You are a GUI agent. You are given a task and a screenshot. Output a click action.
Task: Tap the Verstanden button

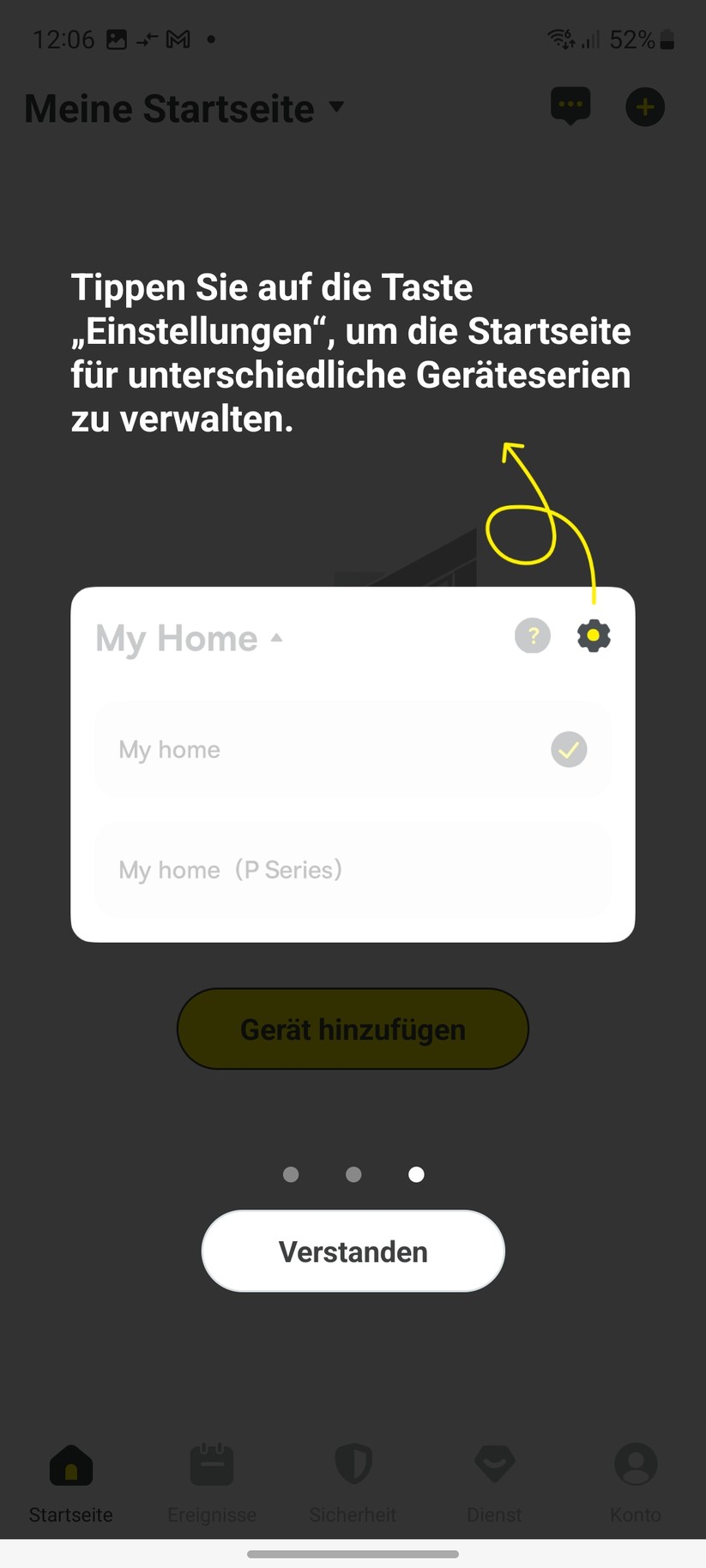353,1251
